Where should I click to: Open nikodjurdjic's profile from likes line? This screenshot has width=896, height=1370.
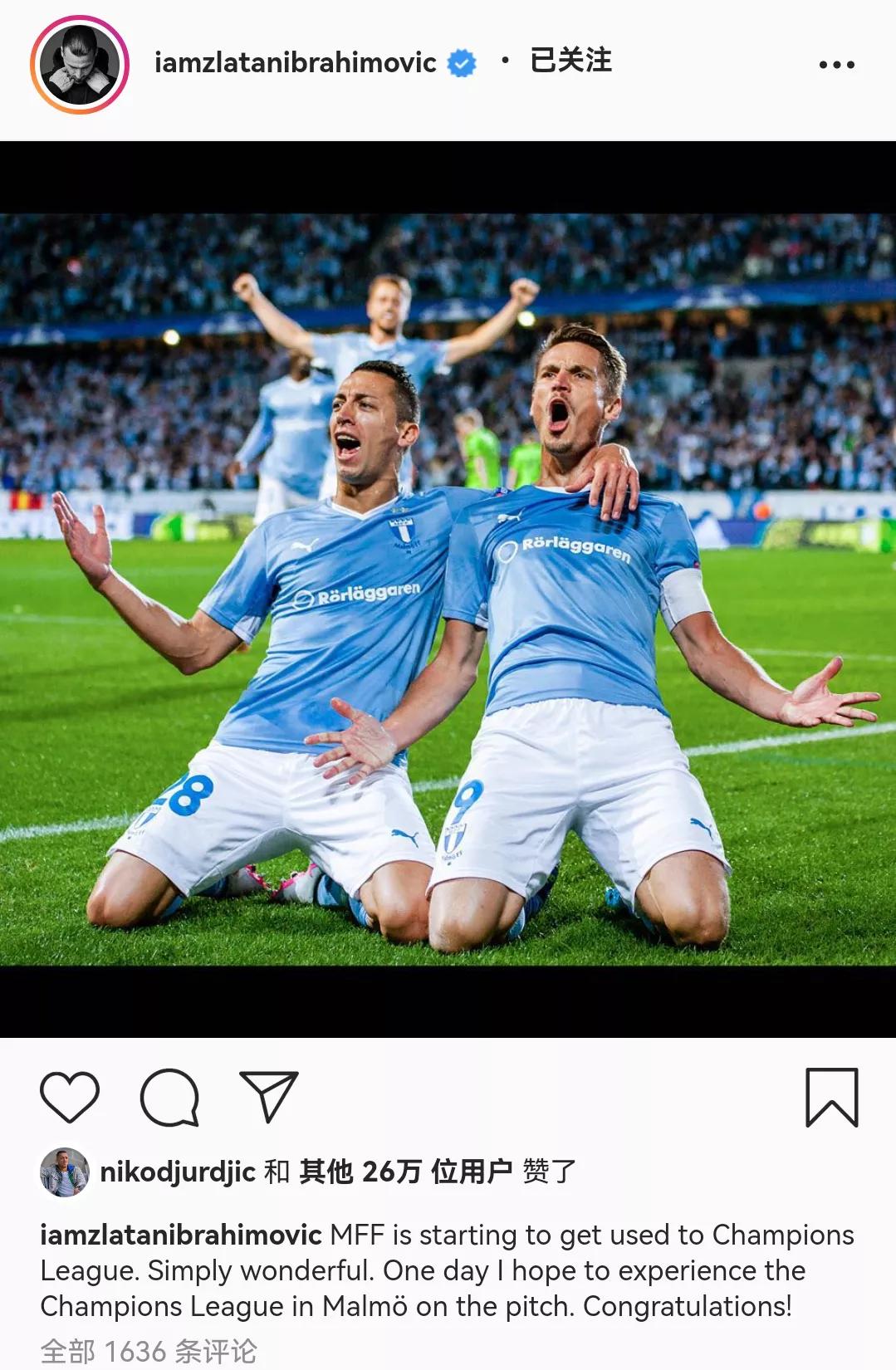[177, 1172]
